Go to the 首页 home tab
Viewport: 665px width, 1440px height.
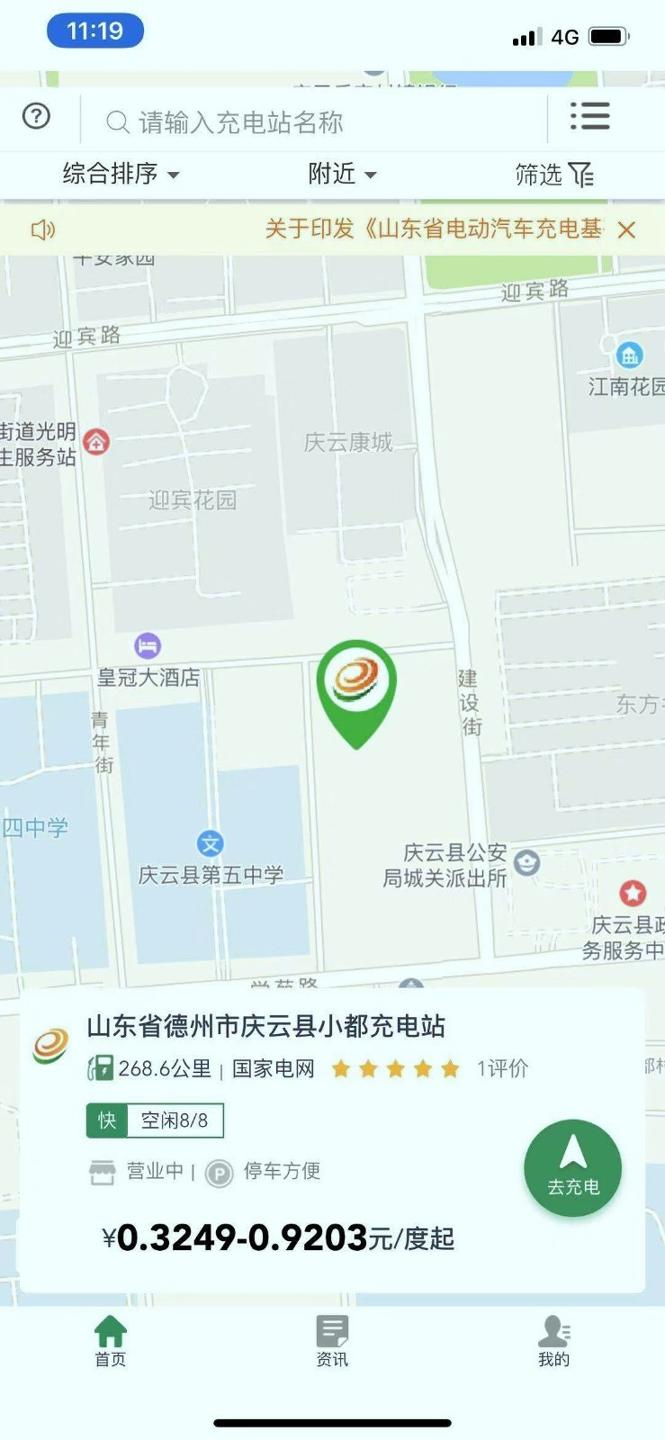tap(110, 1340)
